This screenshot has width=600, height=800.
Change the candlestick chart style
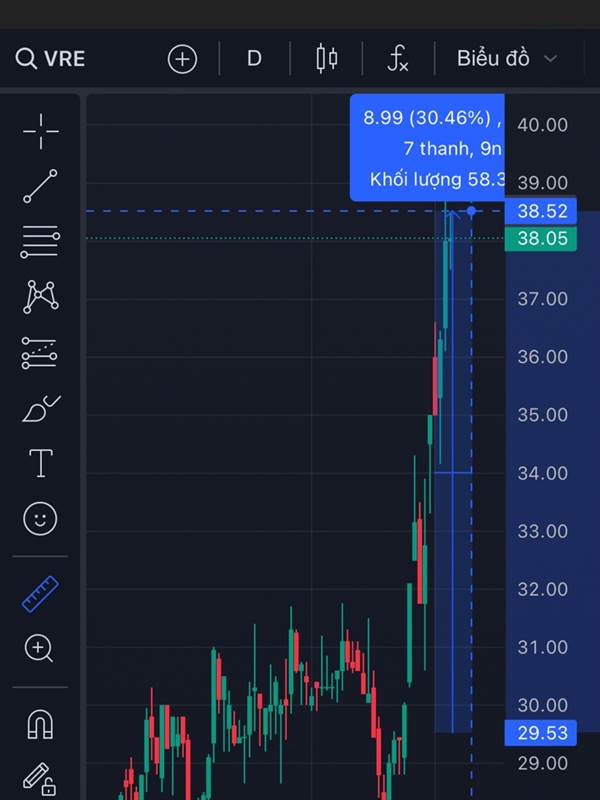coord(326,59)
